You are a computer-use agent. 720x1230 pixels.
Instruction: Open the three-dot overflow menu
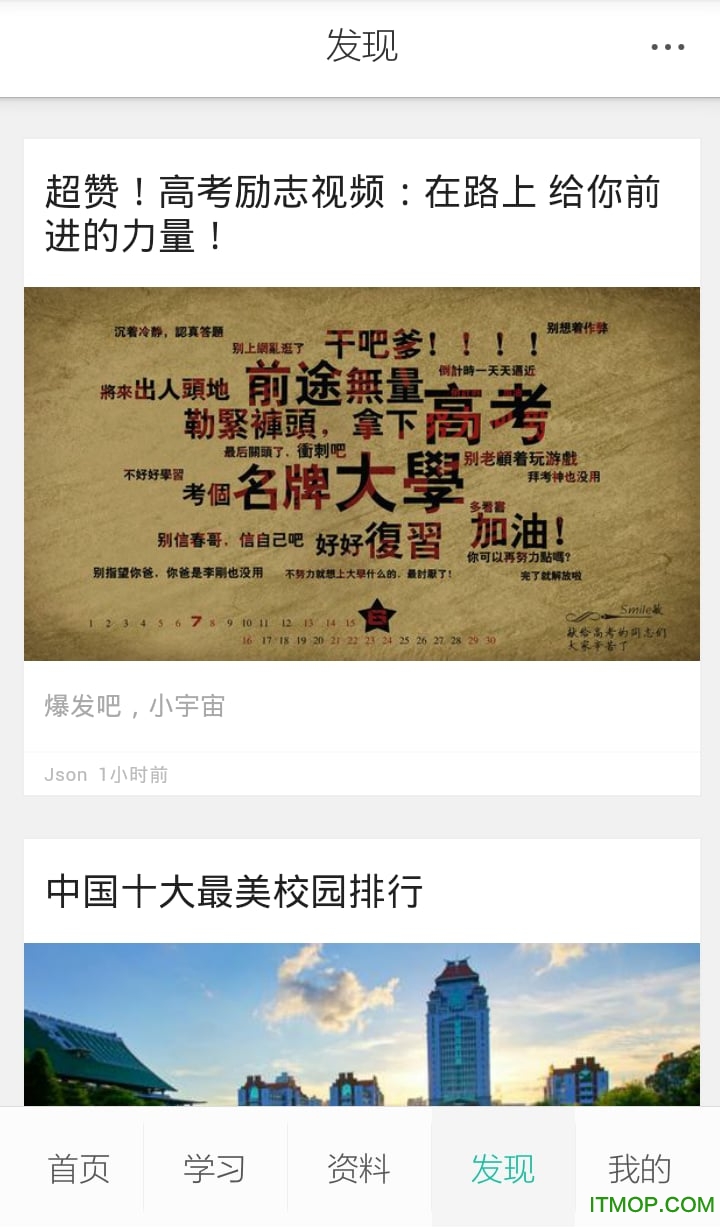667,47
